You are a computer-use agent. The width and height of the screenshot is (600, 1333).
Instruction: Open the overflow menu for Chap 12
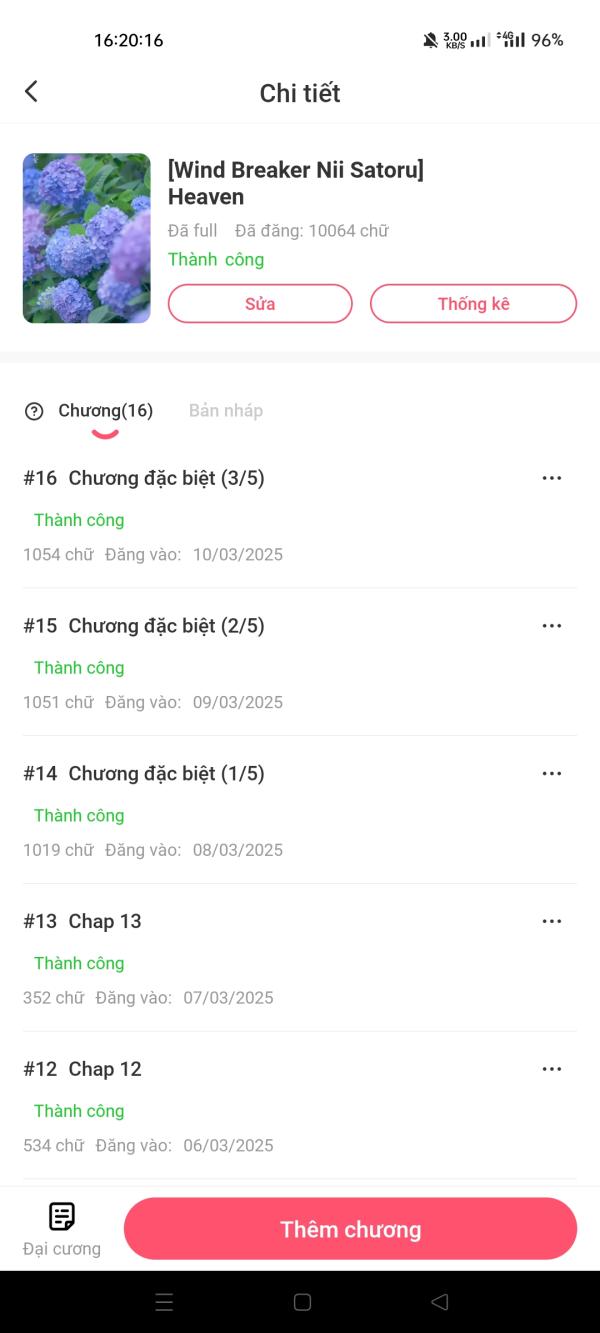552,1070
